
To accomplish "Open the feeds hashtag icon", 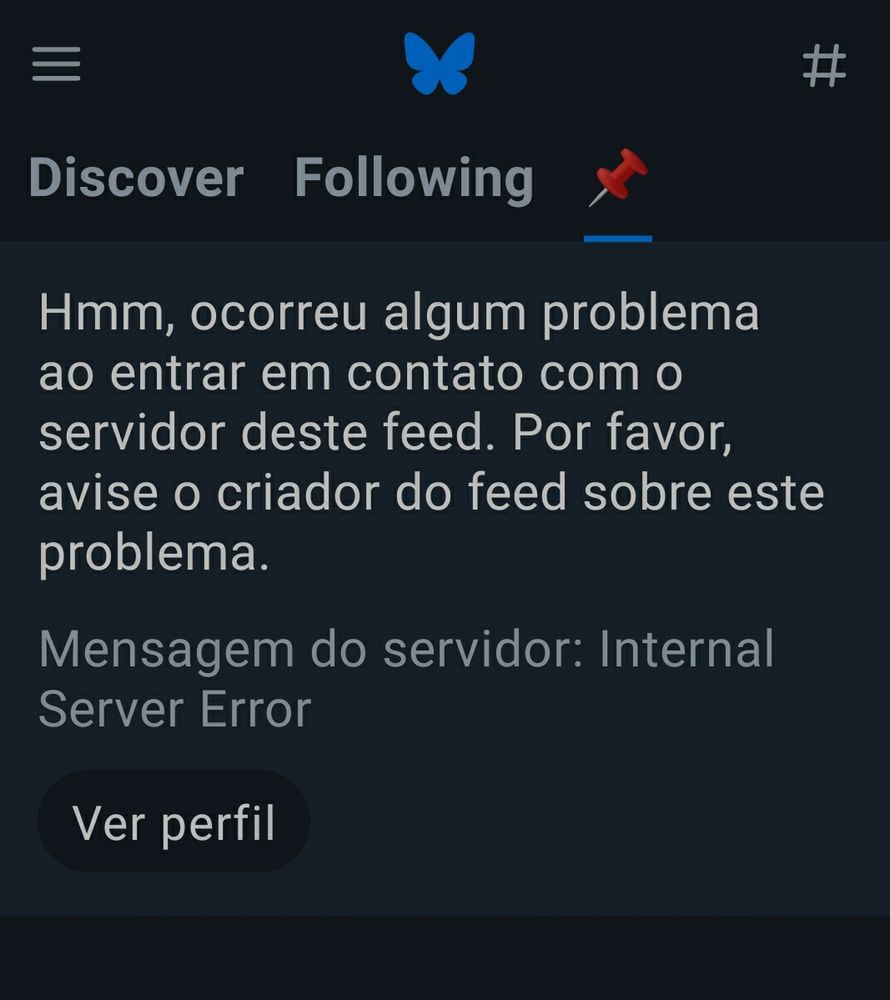I will click(825, 66).
